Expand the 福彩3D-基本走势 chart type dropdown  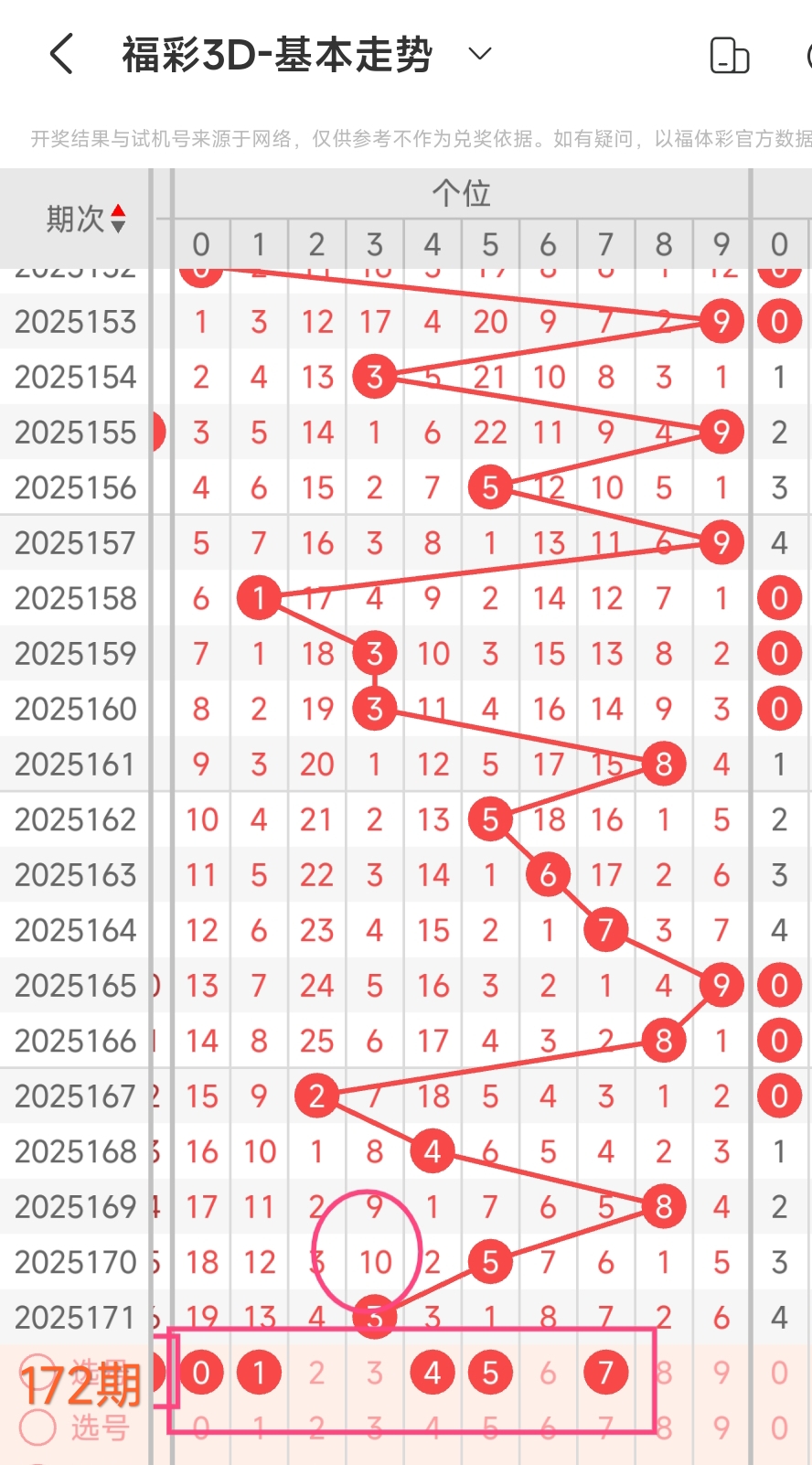[480, 54]
